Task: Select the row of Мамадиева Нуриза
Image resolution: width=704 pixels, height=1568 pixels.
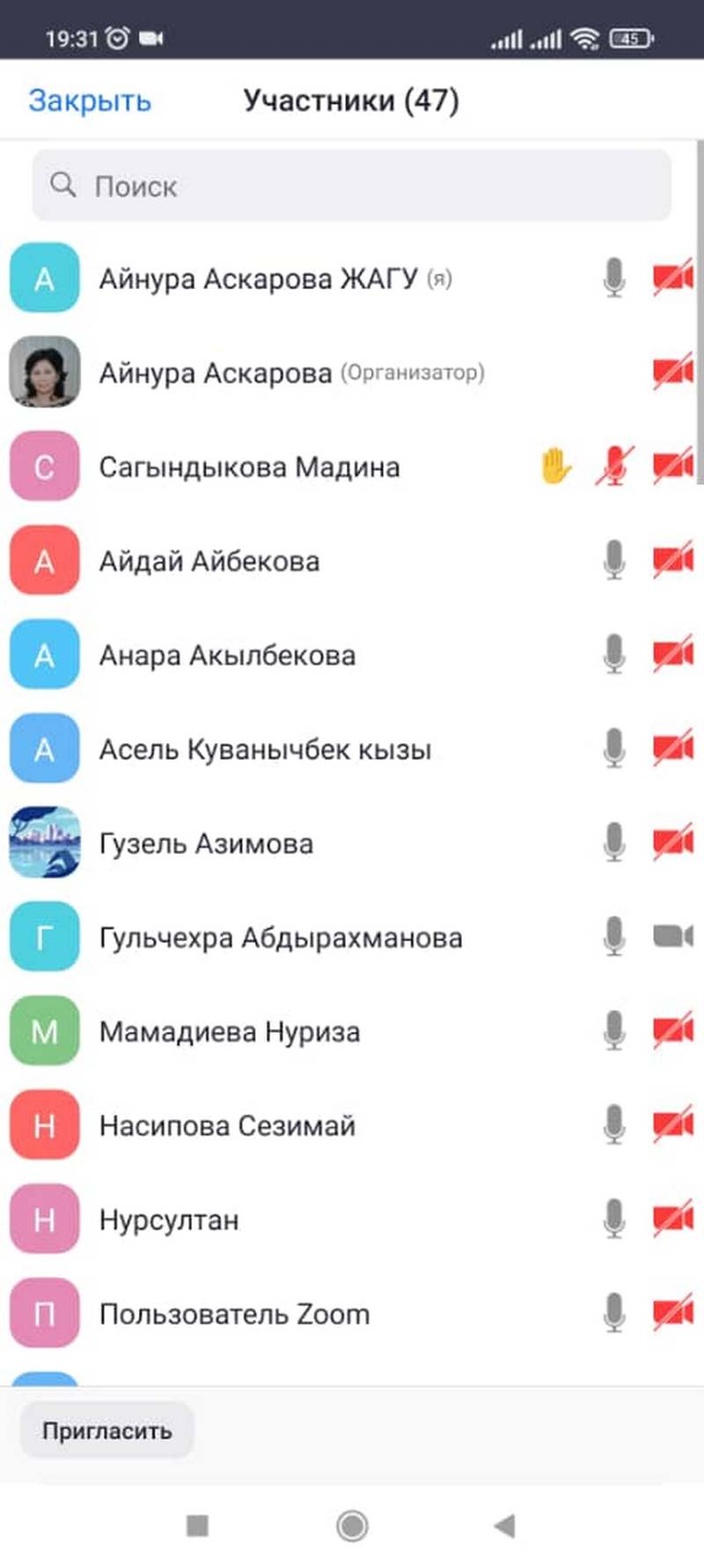Action: tap(229, 1032)
